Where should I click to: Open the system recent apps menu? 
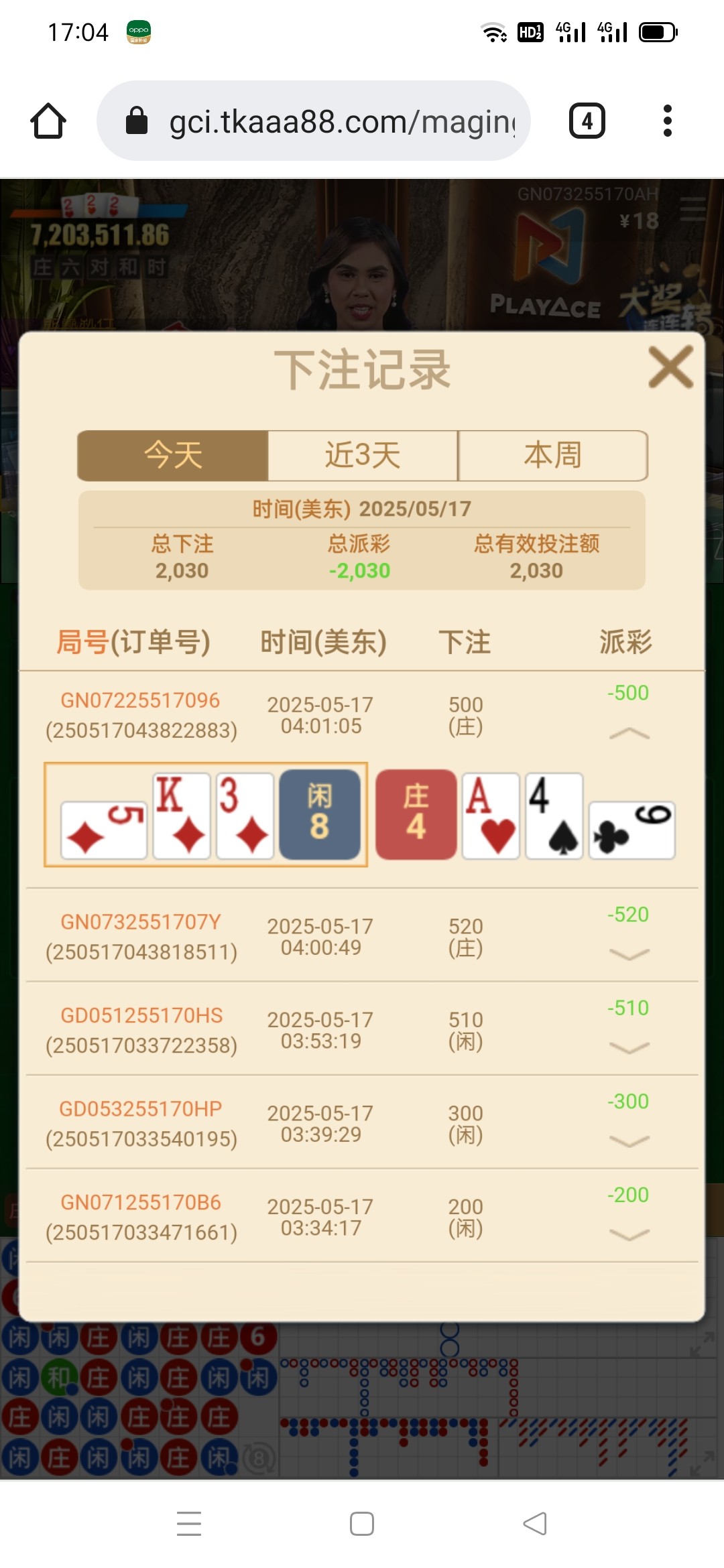(189, 1523)
